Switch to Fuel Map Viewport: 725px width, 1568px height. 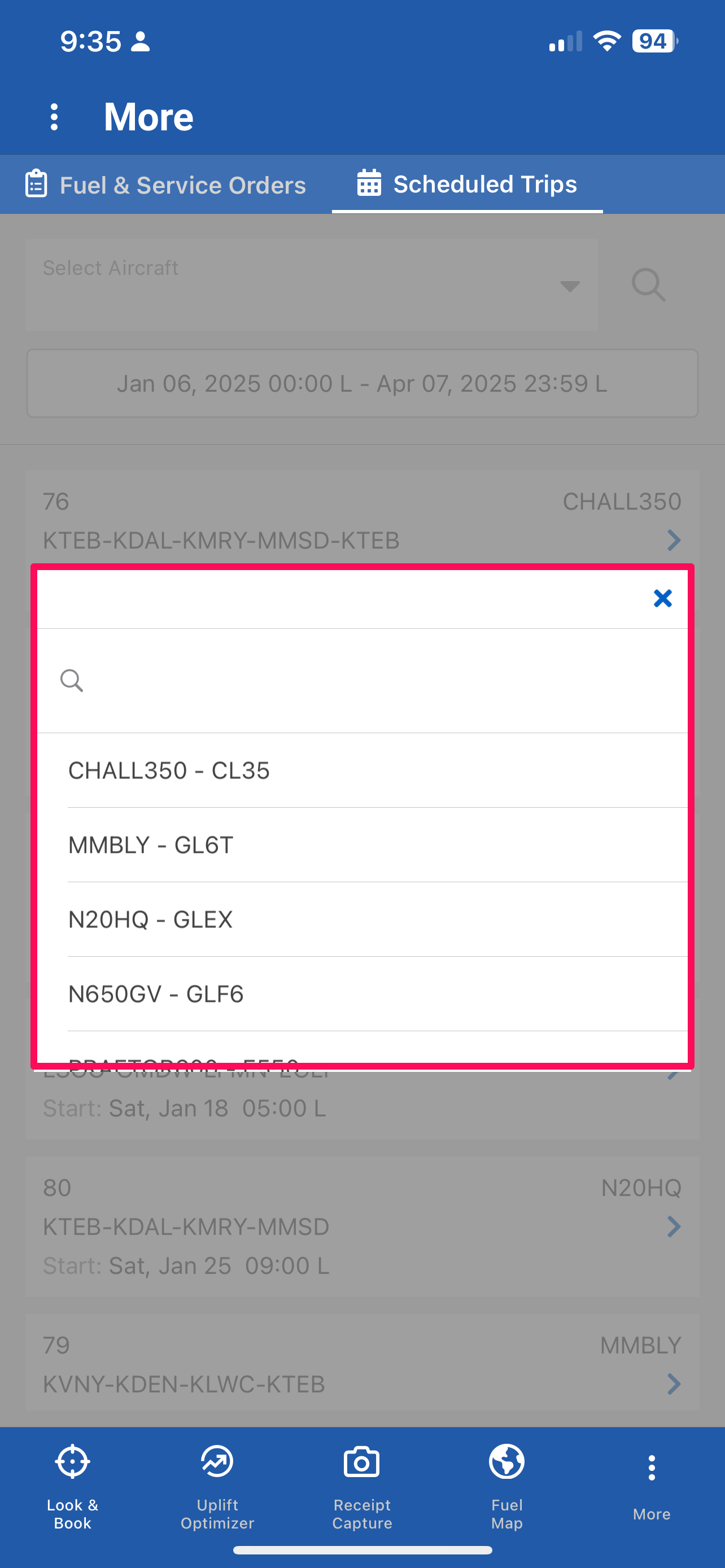(506, 1486)
